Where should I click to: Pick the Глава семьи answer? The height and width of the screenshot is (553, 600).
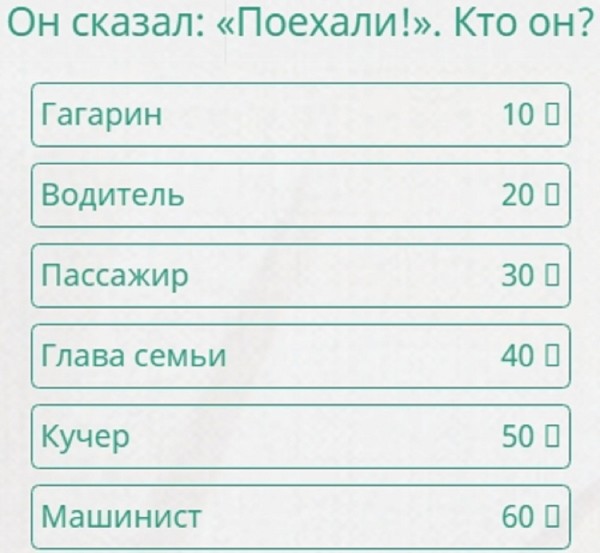300,356
